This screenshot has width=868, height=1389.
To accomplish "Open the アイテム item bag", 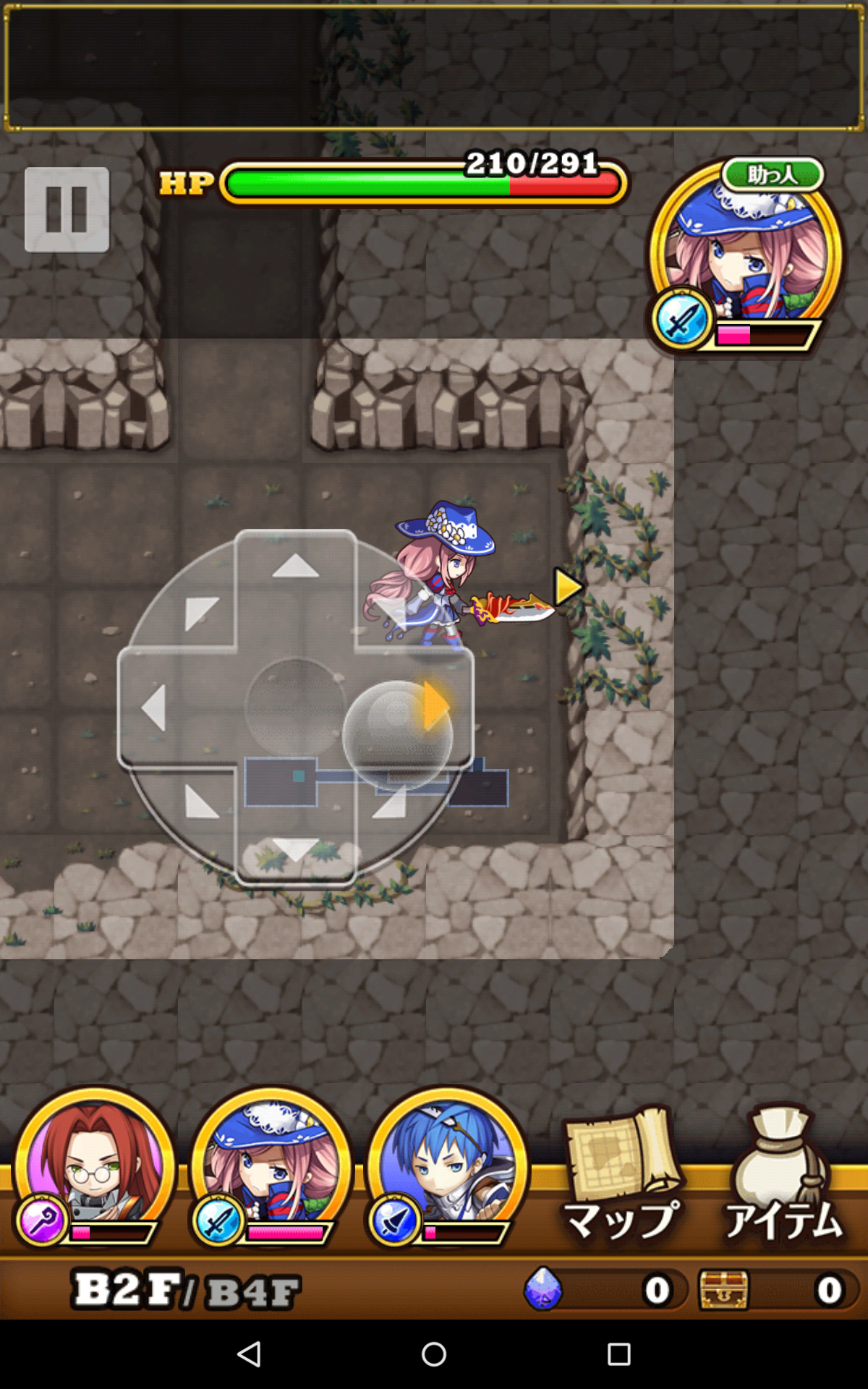I will point(783,1176).
